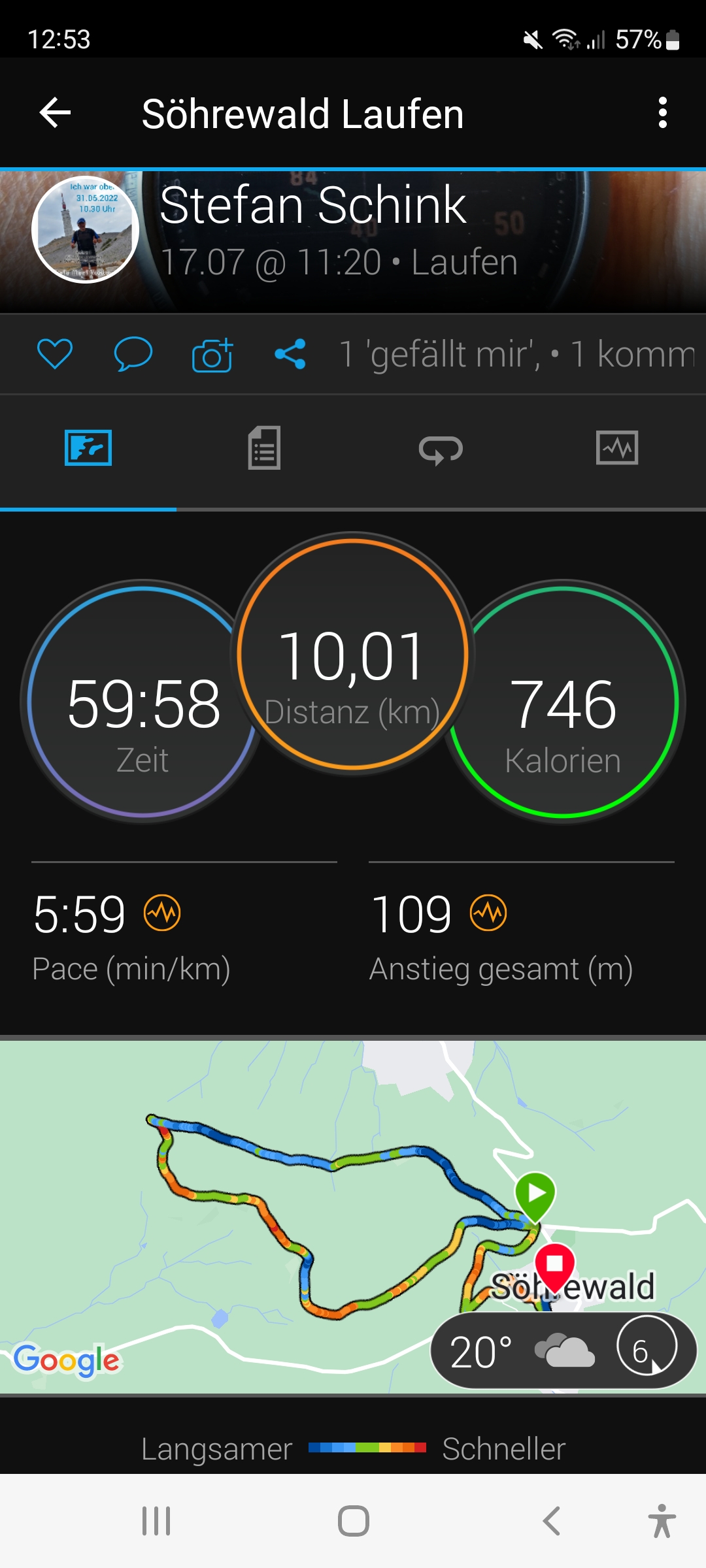
Task: Switch to the laps tab
Action: click(441, 449)
